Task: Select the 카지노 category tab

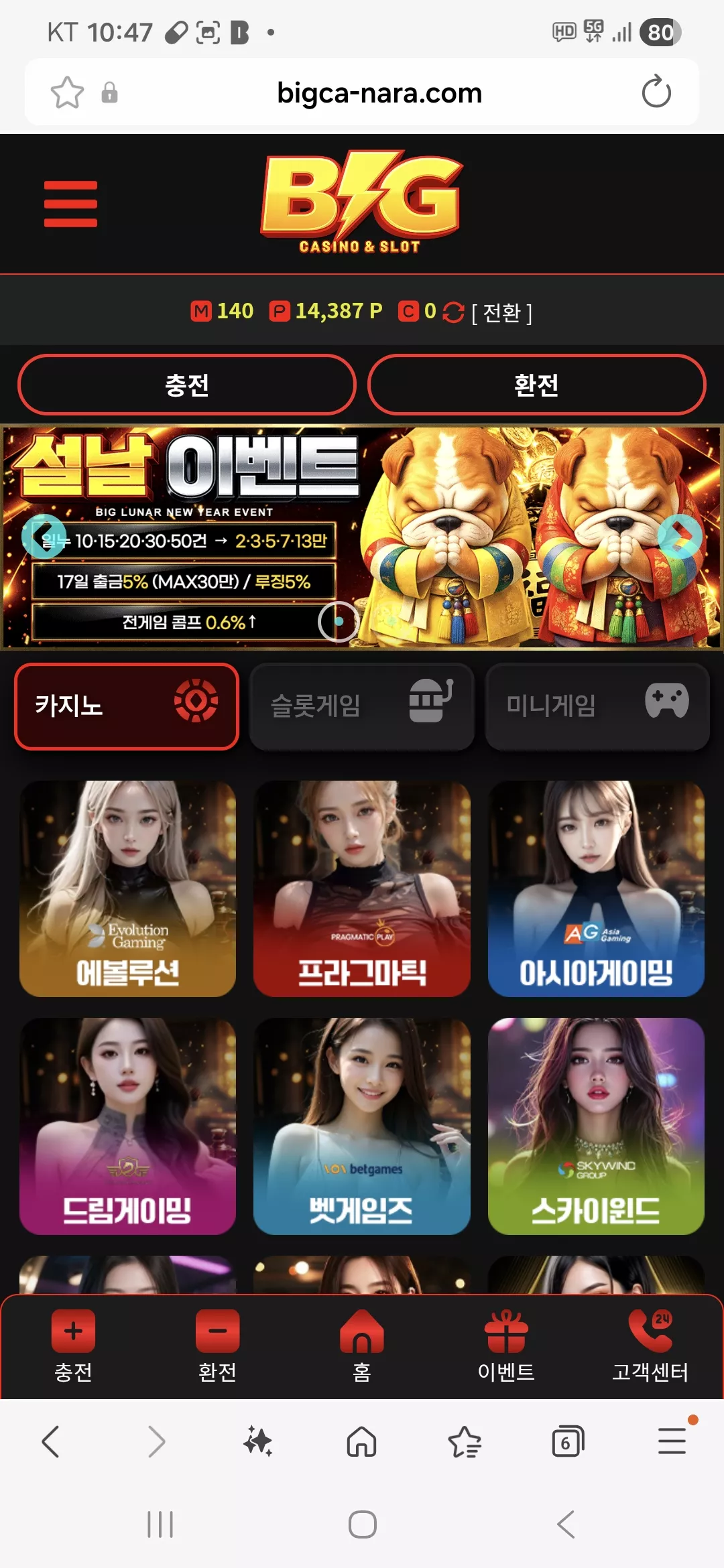Action: tap(127, 706)
